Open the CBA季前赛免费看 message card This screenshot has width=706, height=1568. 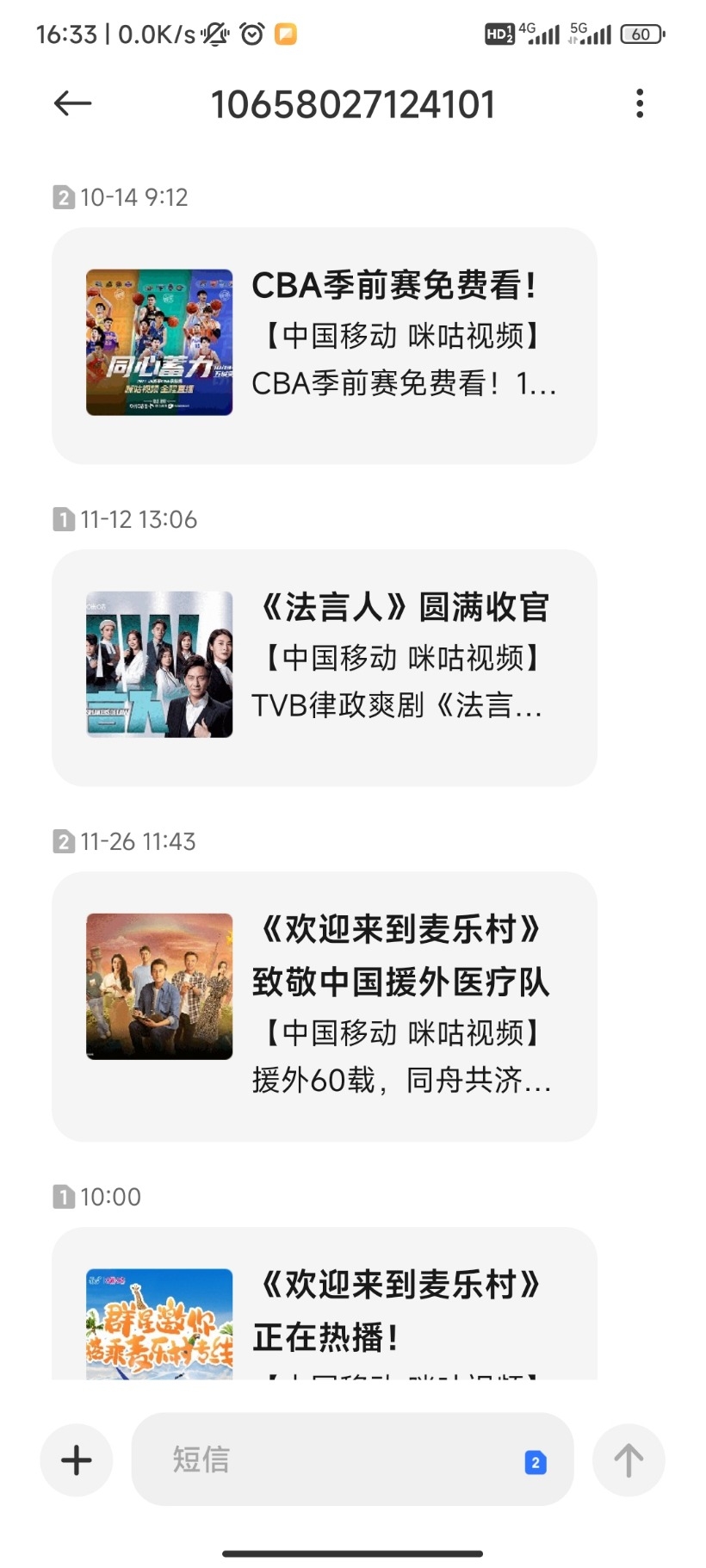[324, 345]
